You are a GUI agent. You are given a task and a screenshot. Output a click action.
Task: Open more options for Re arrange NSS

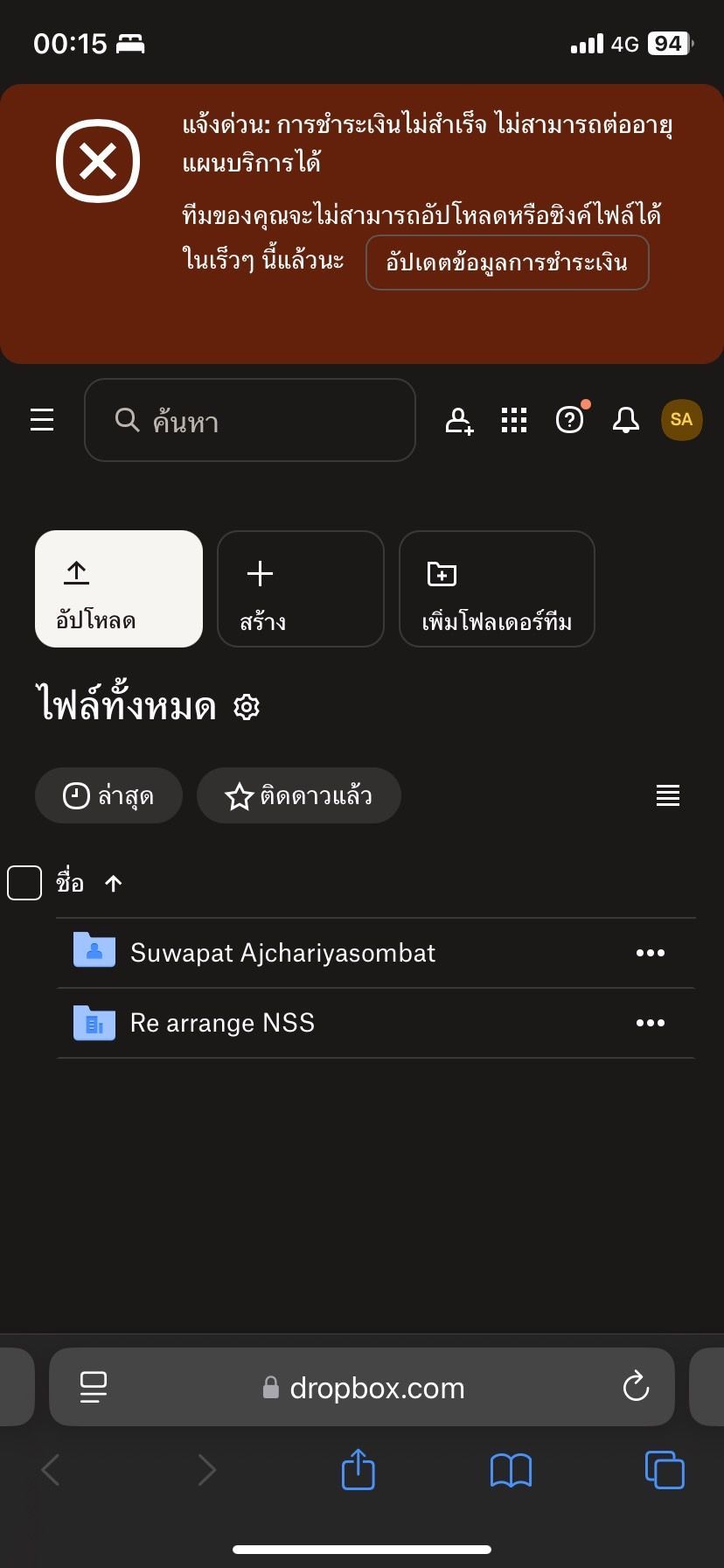[651, 1023]
